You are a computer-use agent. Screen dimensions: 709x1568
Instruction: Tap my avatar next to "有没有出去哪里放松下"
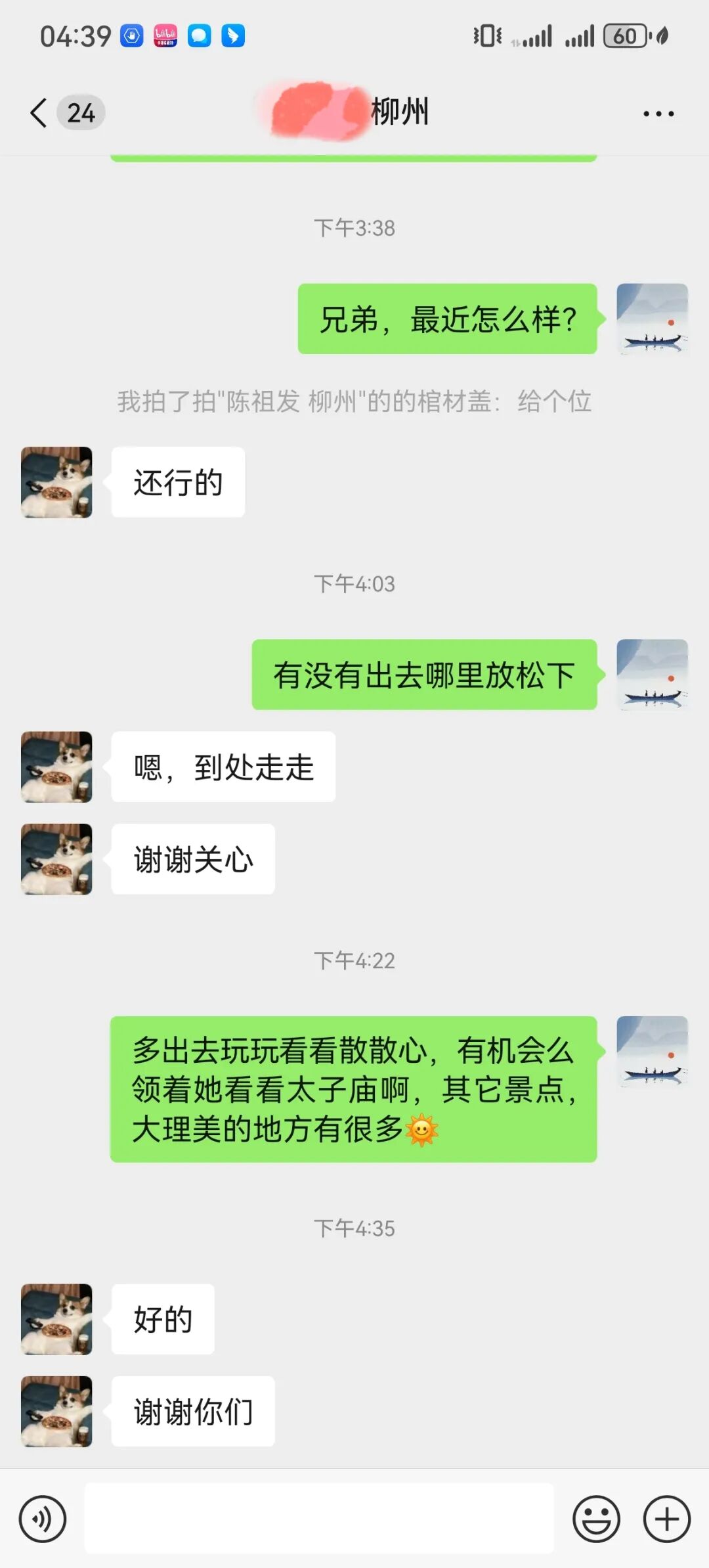pyautogui.click(x=652, y=675)
